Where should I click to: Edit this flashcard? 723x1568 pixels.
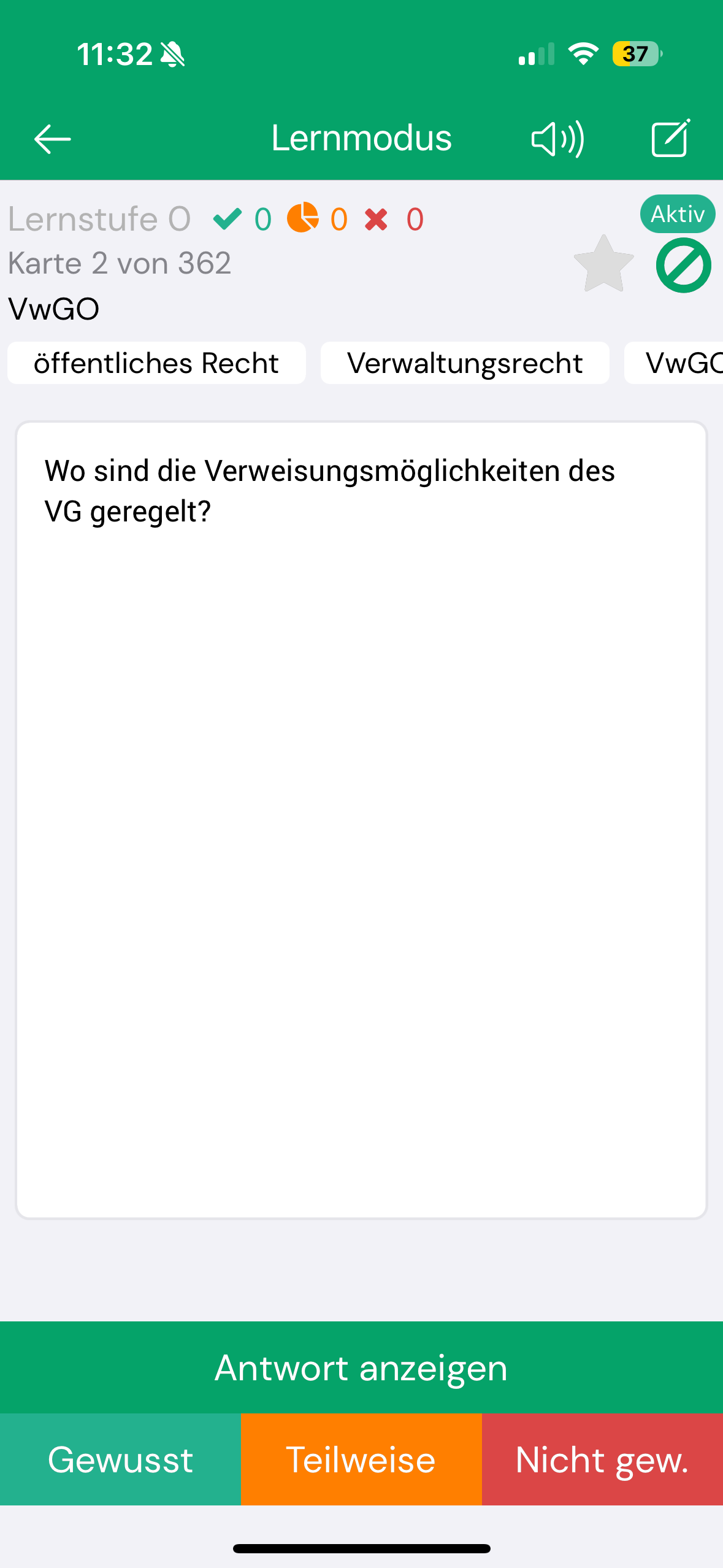point(670,139)
